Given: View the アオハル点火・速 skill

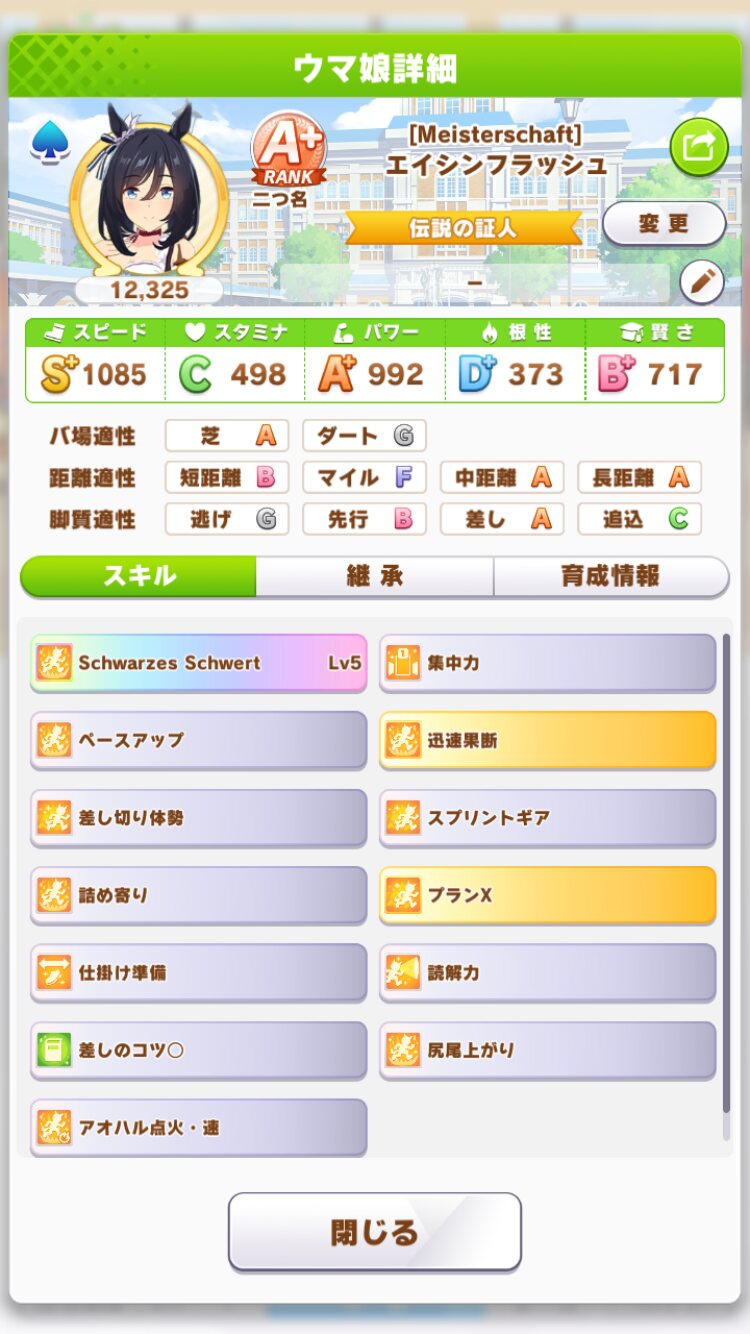Looking at the screenshot, I should (x=198, y=1127).
